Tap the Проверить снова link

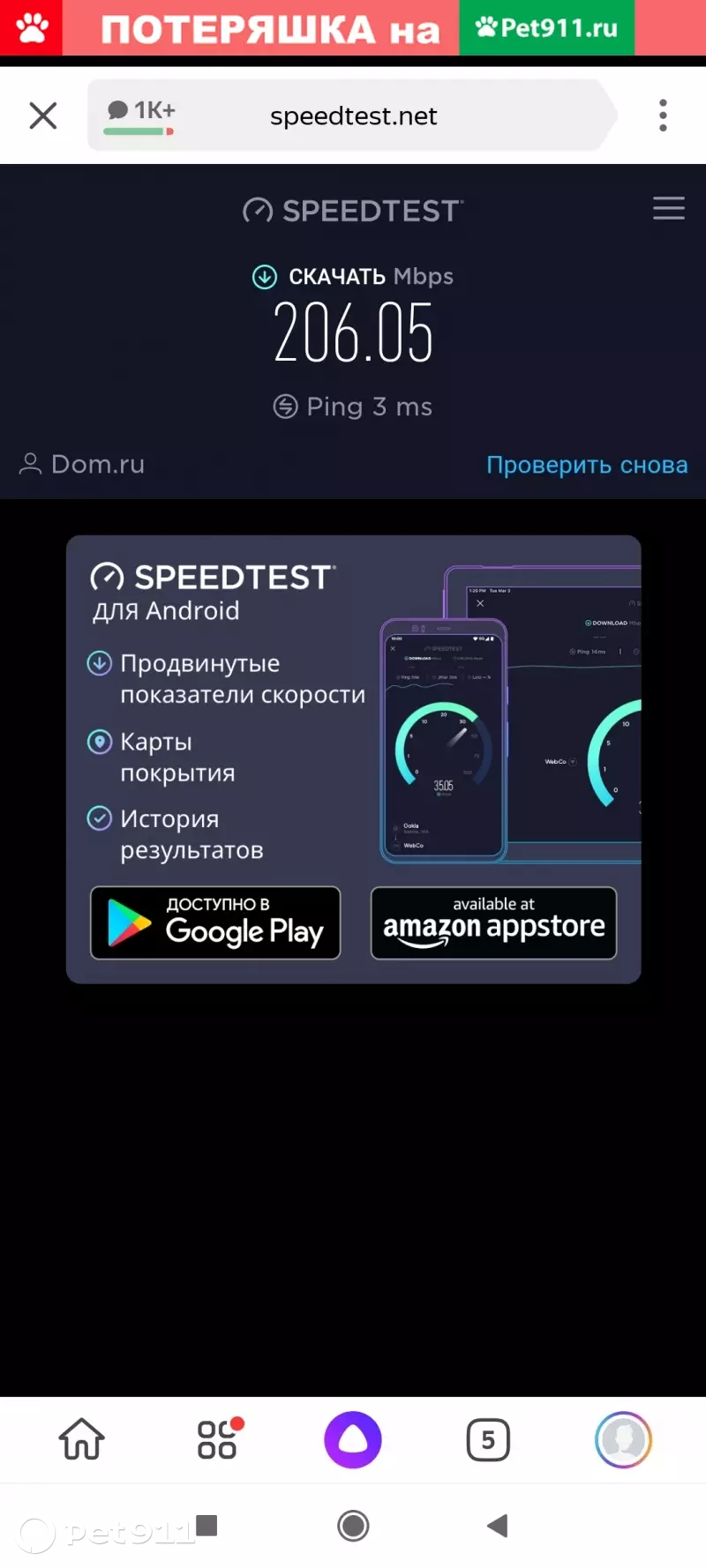(x=587, y=465)
